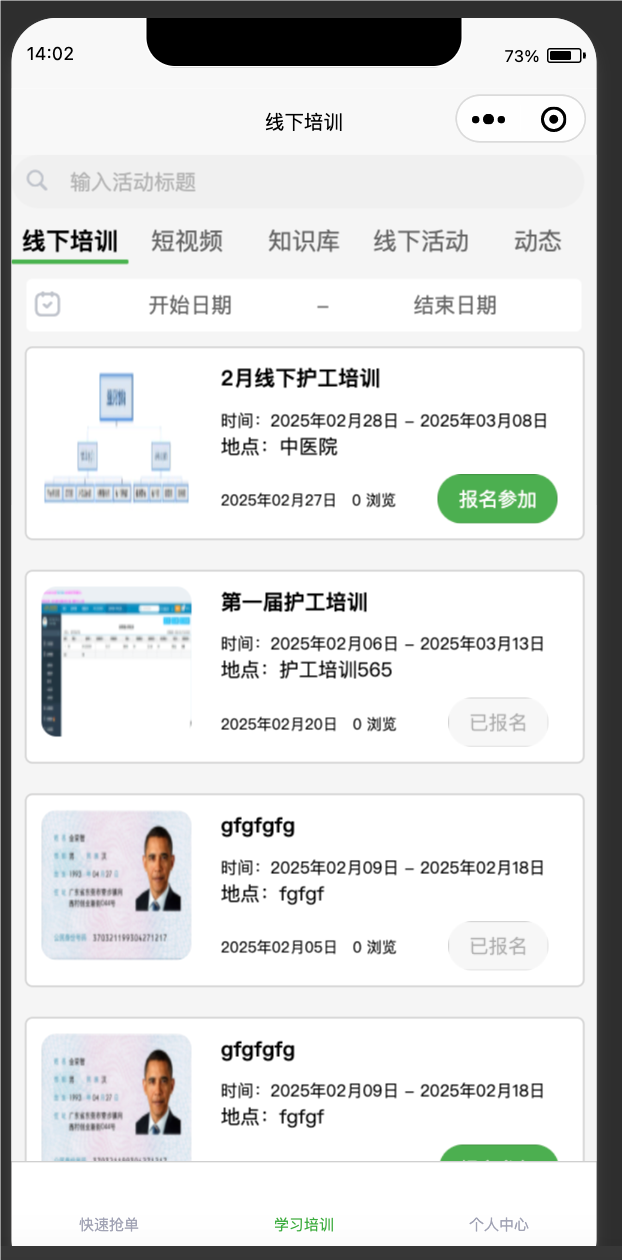Select the 线下培训 tab
Image resolution: width=622 pixels, height=1260 pixels.
[70, 241]
